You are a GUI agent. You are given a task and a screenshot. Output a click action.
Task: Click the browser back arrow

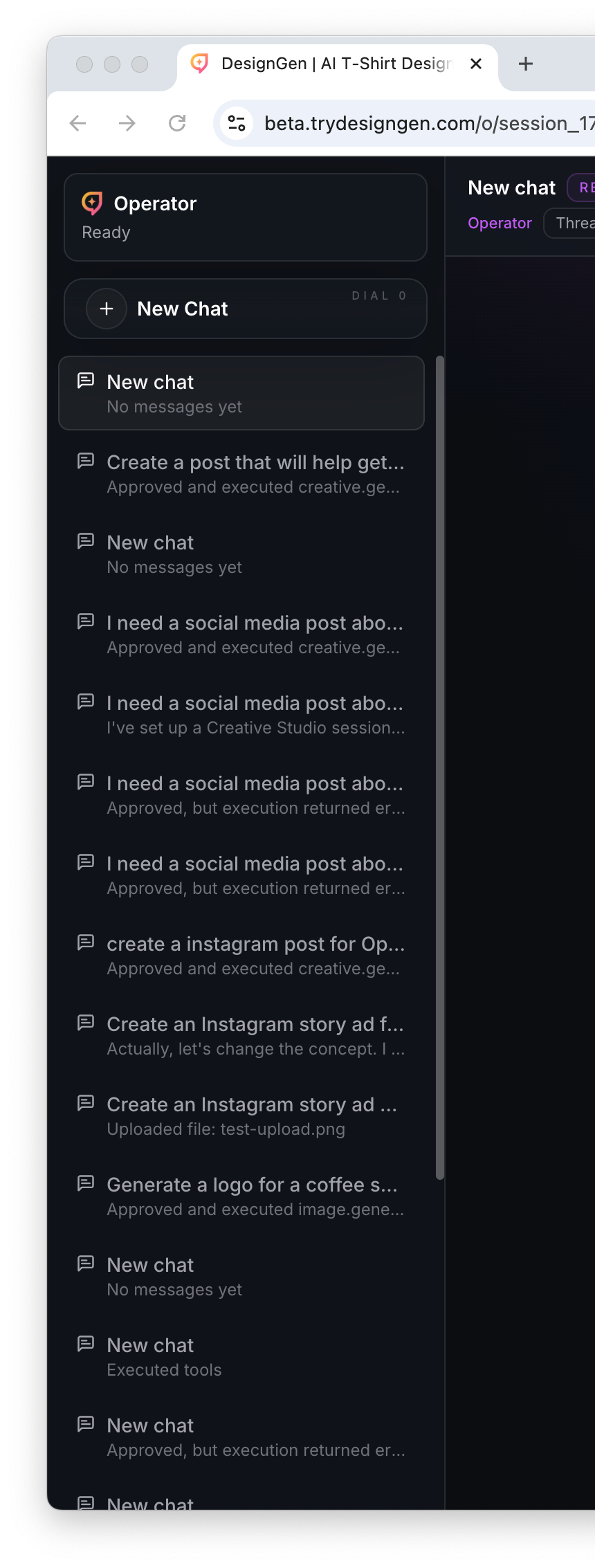tap(77, 123)
